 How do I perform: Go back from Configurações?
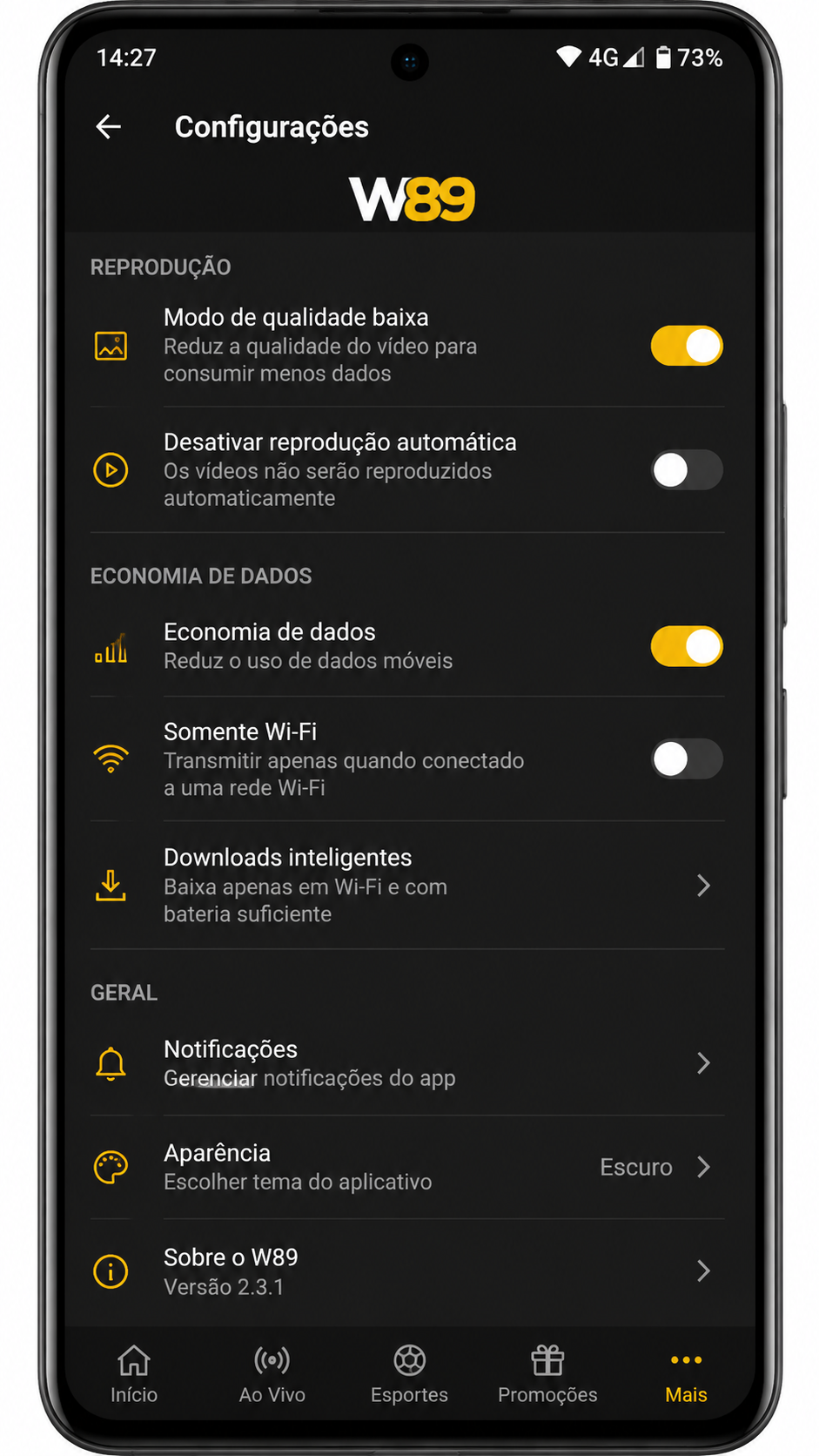pos(108,127)
